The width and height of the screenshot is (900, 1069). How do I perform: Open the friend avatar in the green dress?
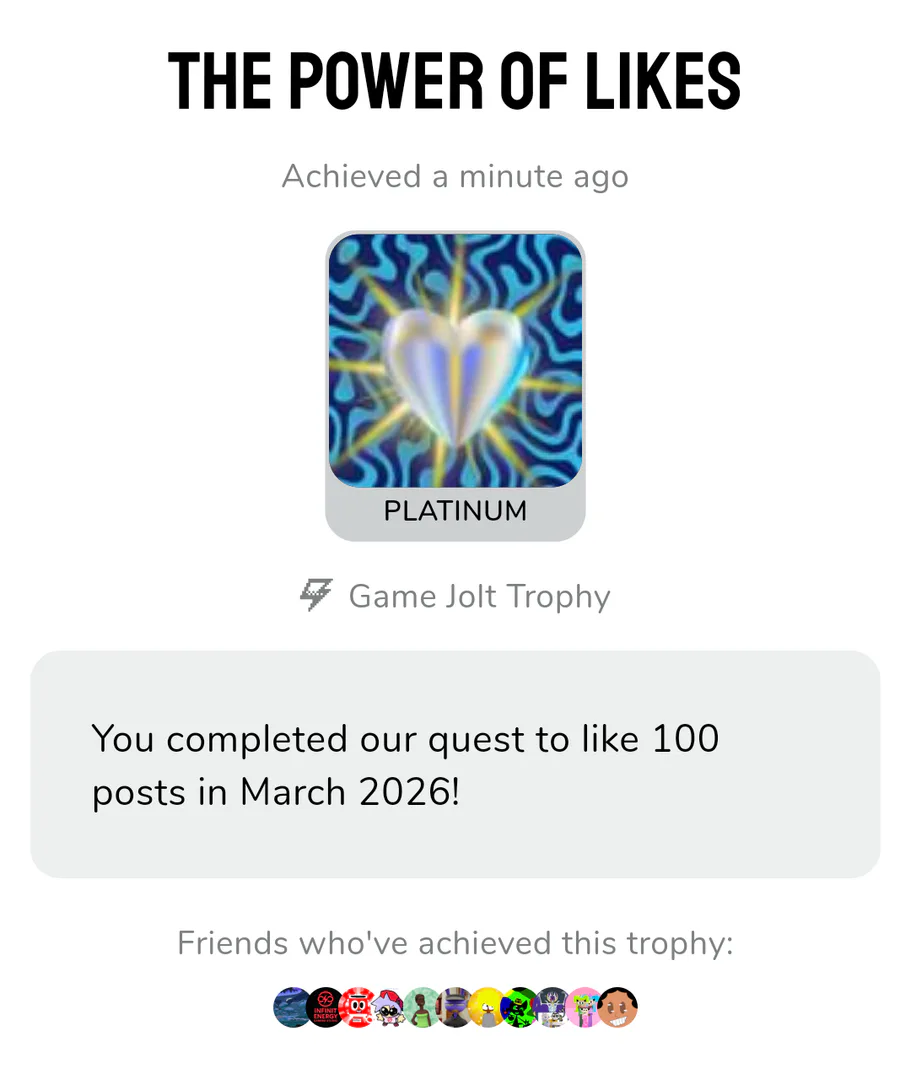coord(423,1007)
